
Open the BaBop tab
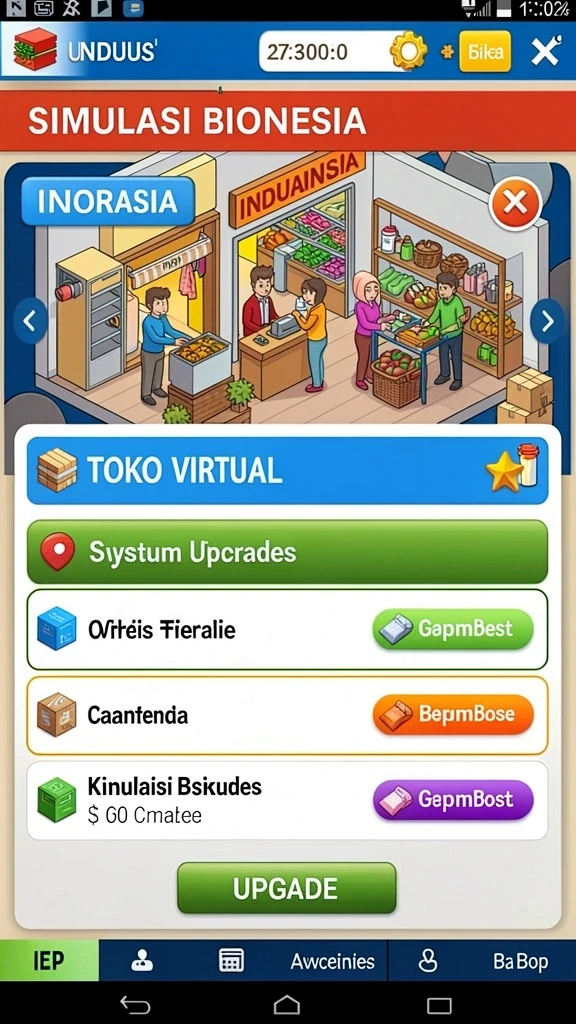520,961
